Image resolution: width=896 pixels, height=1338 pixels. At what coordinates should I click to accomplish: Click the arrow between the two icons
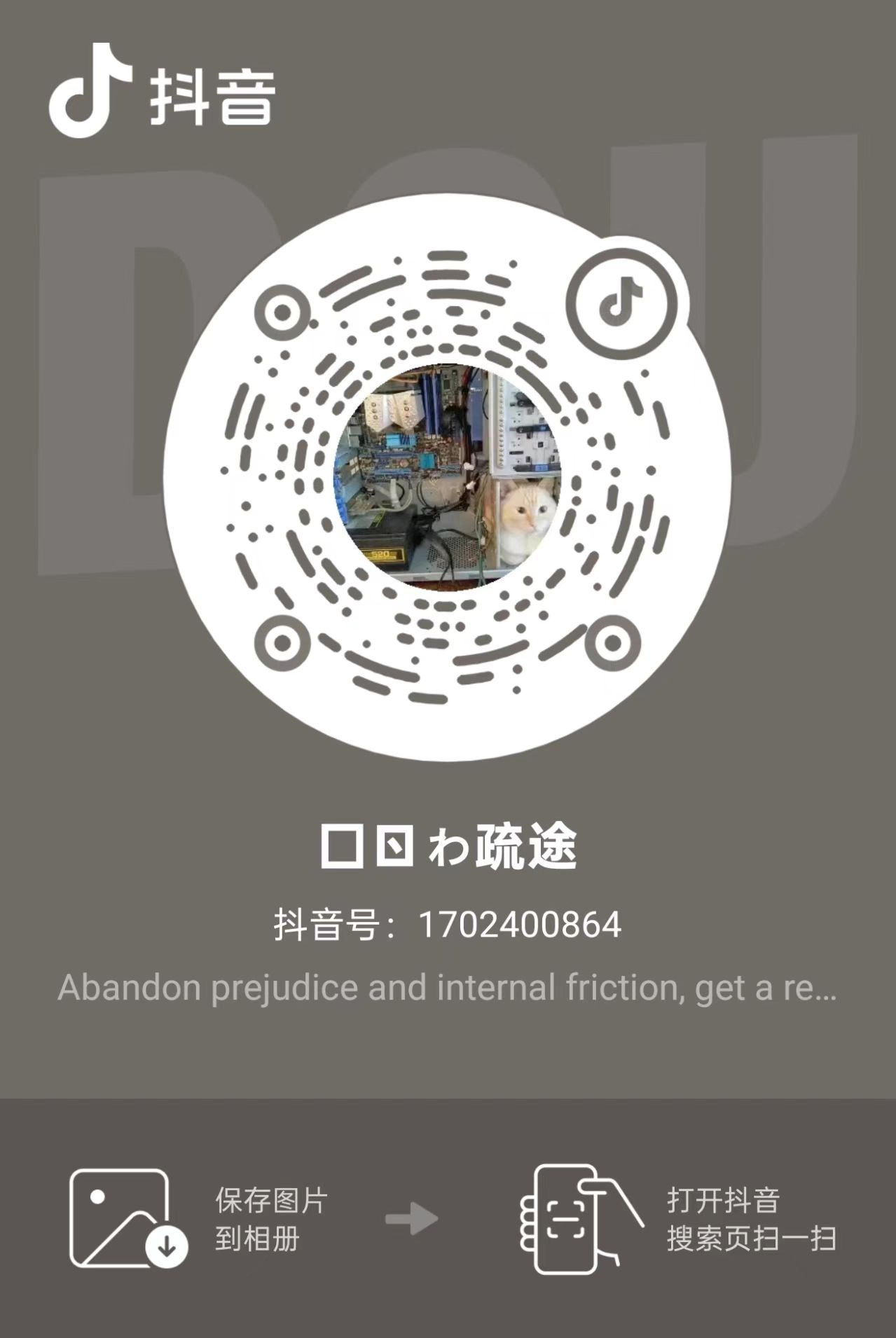pyautogui.click(x=413, y=1217)
